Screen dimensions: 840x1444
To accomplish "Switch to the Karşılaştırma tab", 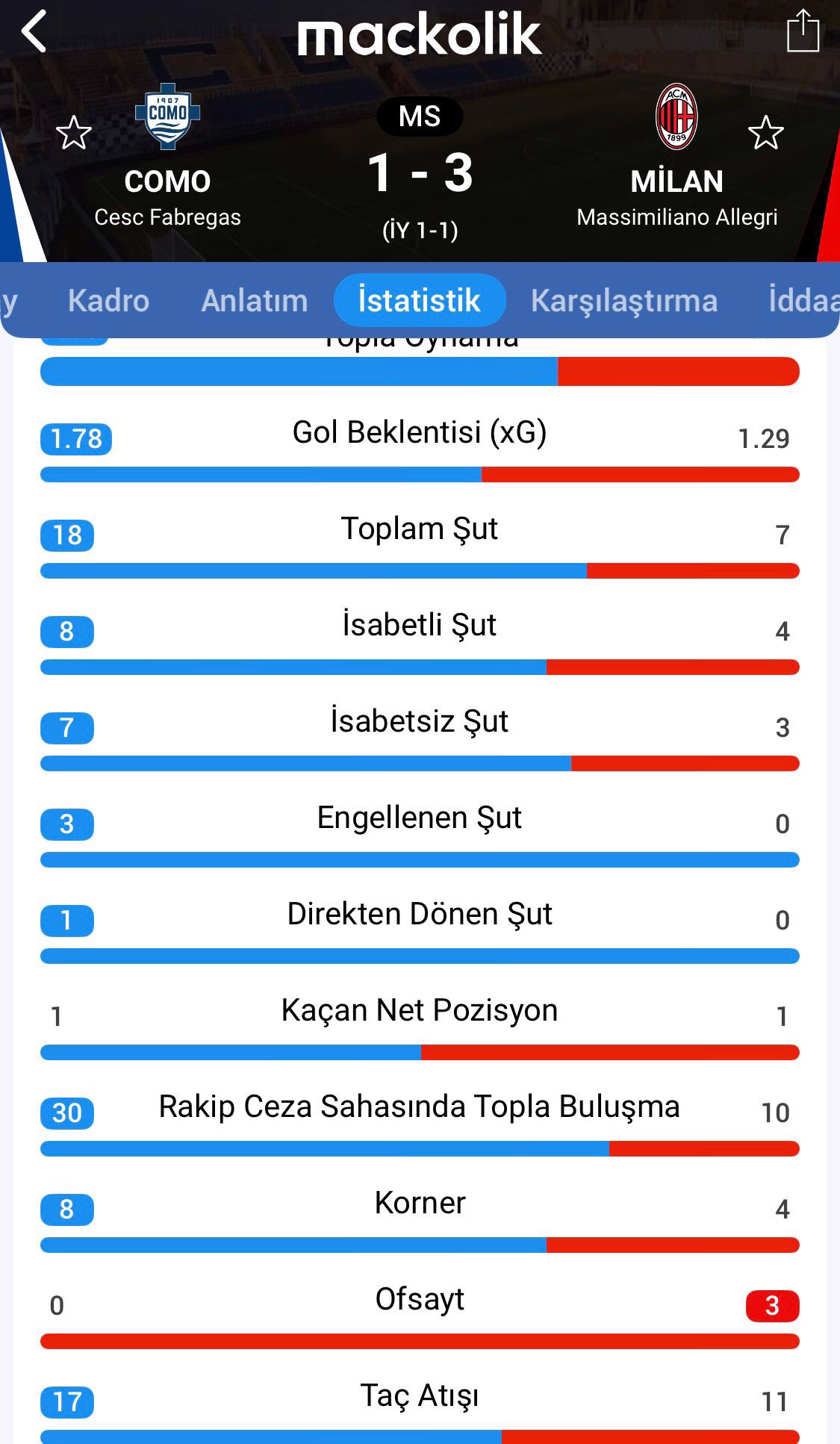I will (623, 300).
